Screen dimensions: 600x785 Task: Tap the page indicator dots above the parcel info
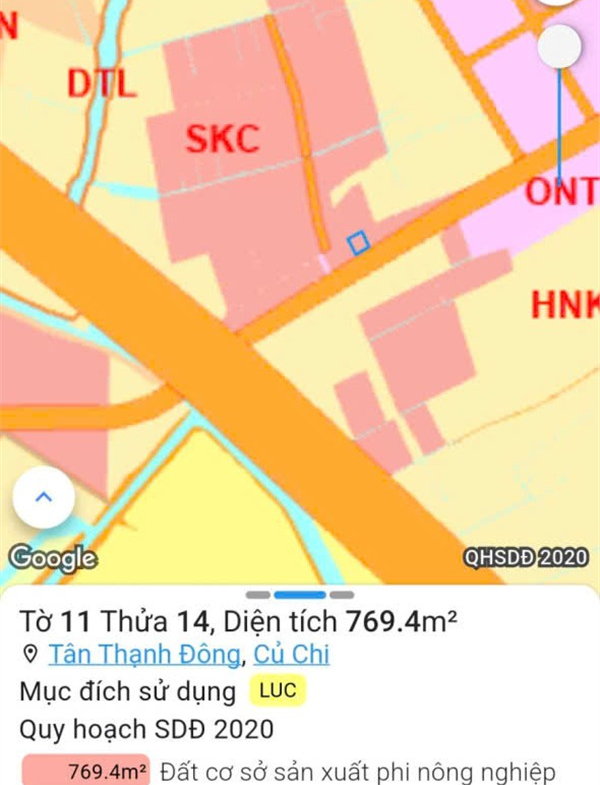[x=299, y=595]
